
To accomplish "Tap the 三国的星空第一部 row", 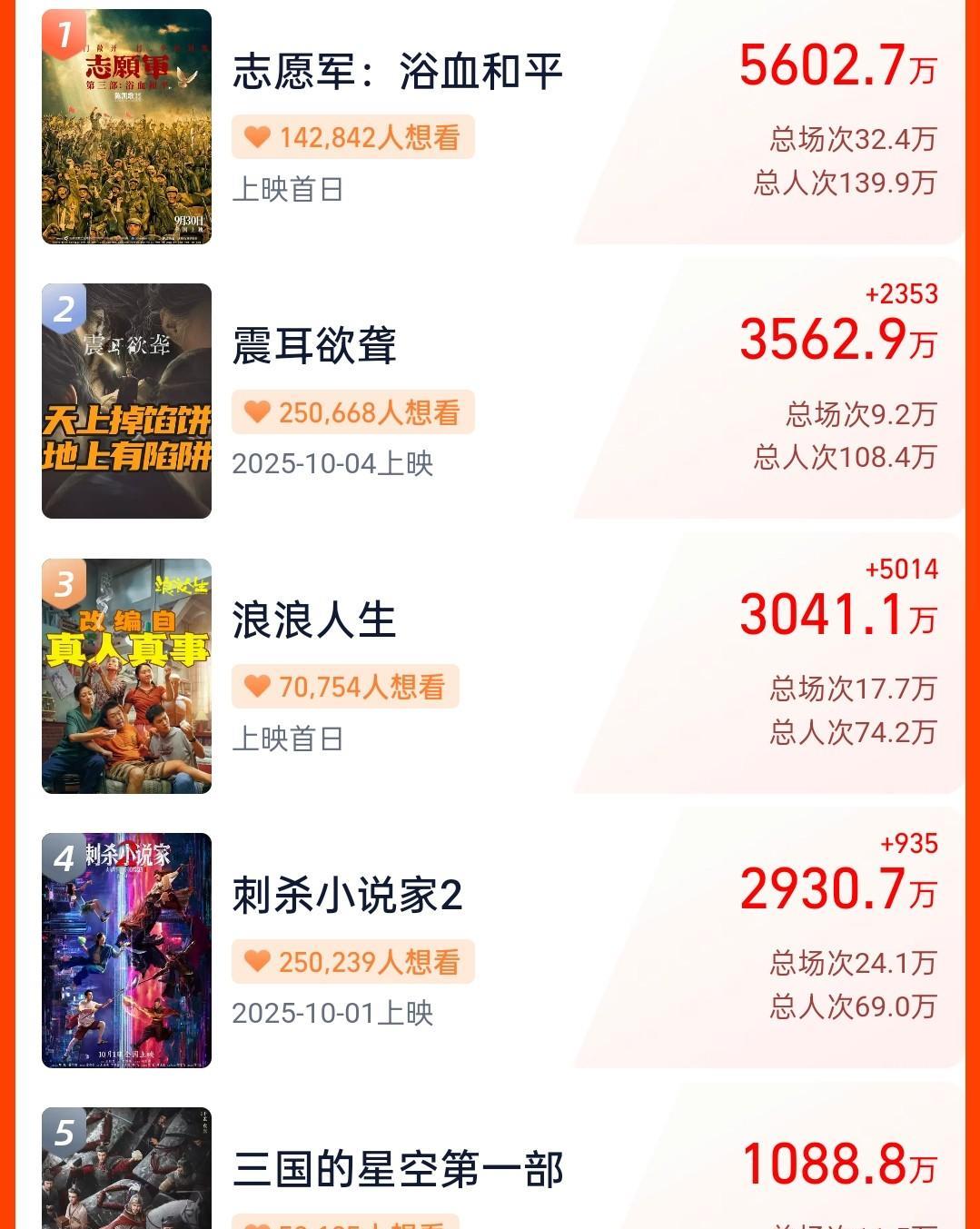I will point(398,1170).
